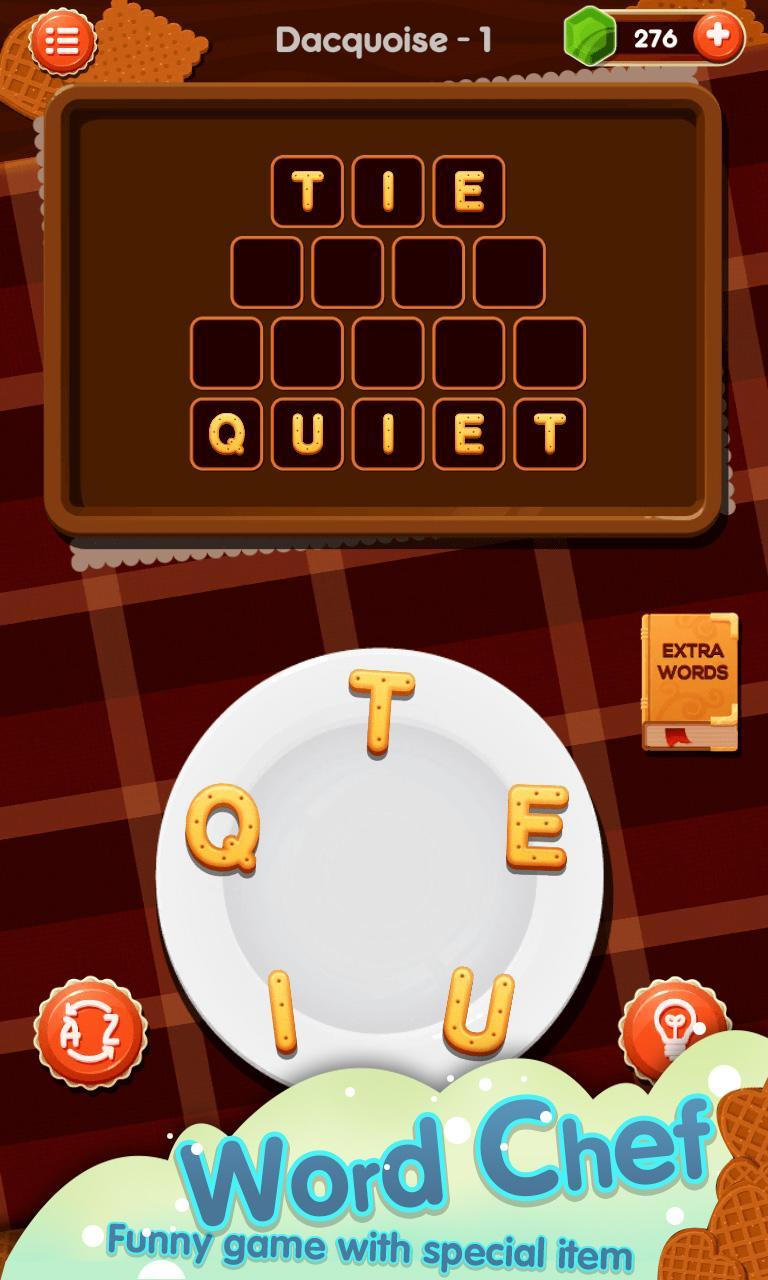Select letter Q on the plate
The height and width of the screenshot is (1280, 768).
(223, 826)
